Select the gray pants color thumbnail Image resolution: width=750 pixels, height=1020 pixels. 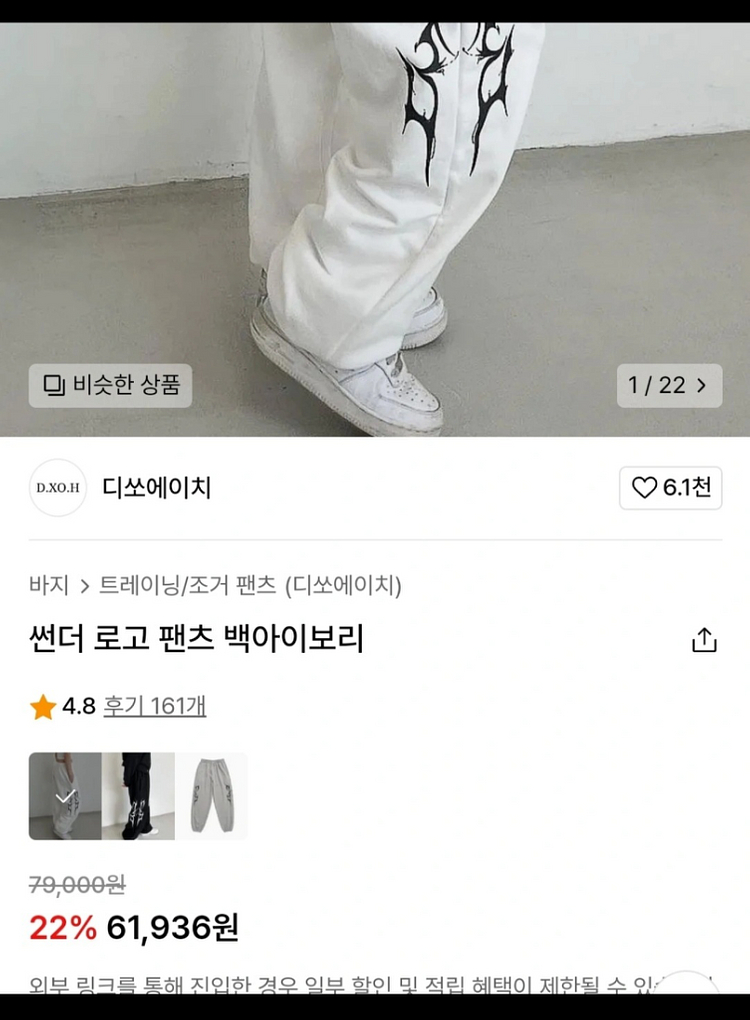point(211,796)
